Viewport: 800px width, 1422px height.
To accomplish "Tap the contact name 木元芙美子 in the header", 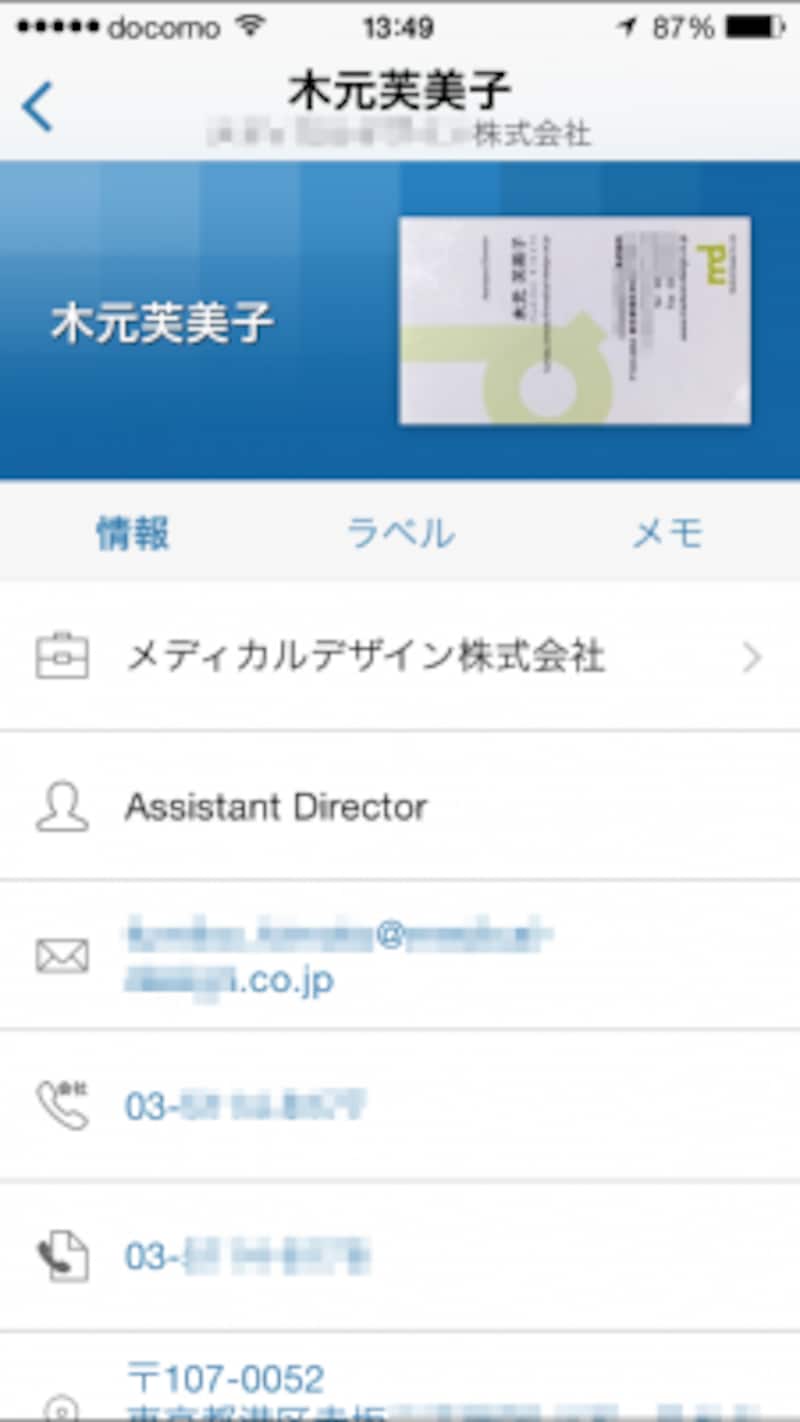I will tap(400, 88).
